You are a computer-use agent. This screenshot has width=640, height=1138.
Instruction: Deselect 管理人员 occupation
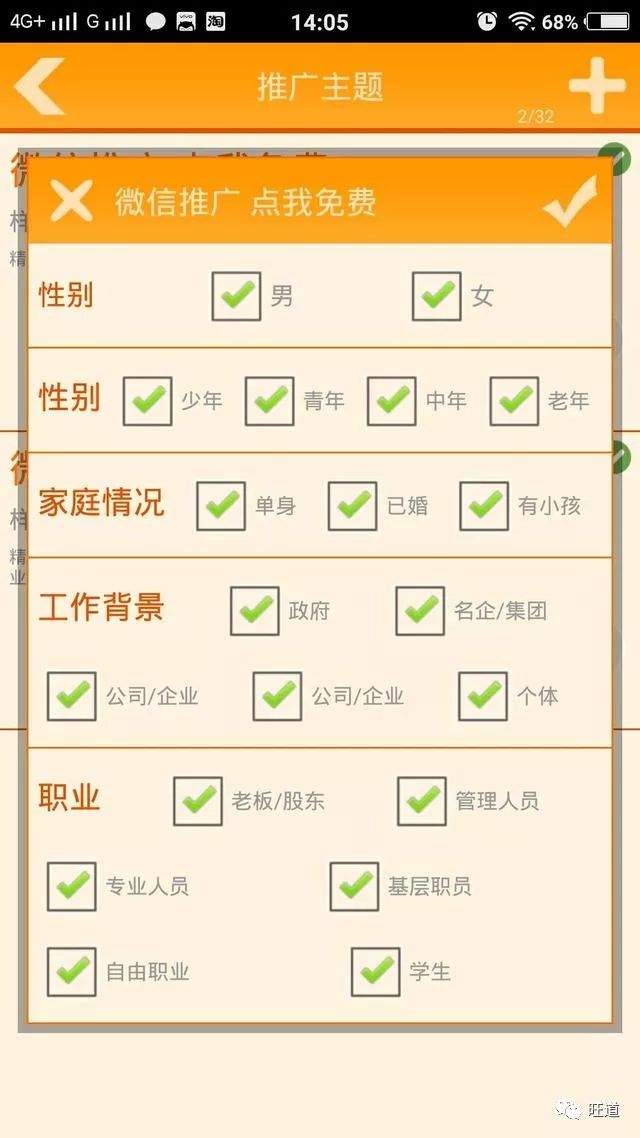click(x=422, y=800)
